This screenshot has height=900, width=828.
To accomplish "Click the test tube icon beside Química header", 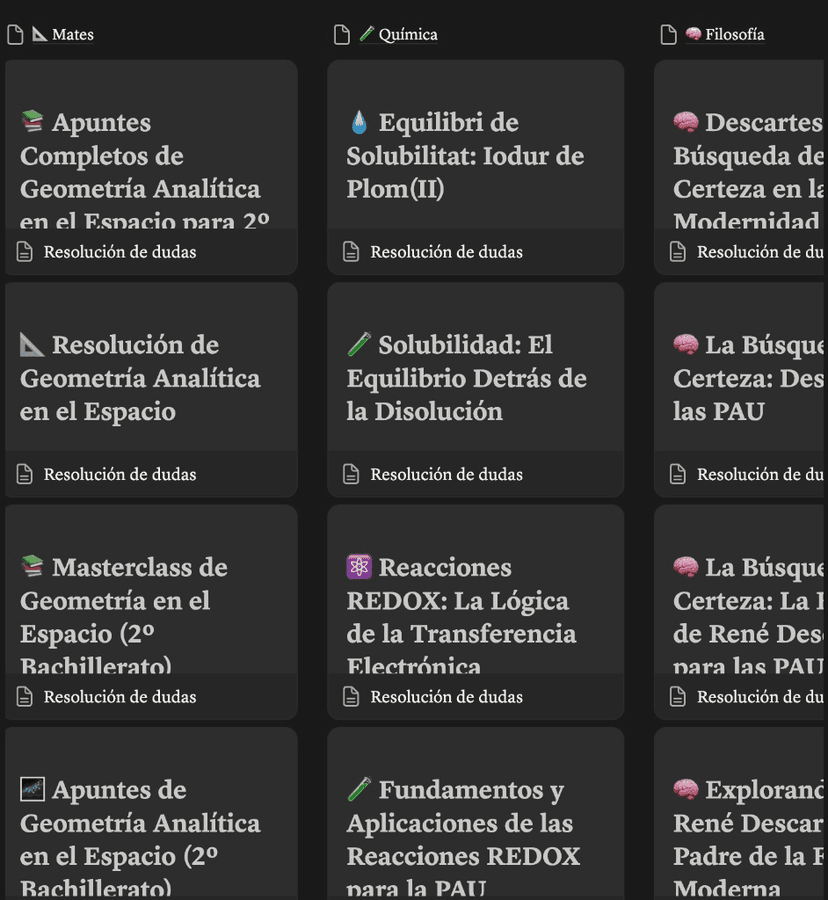I will 365,33.
